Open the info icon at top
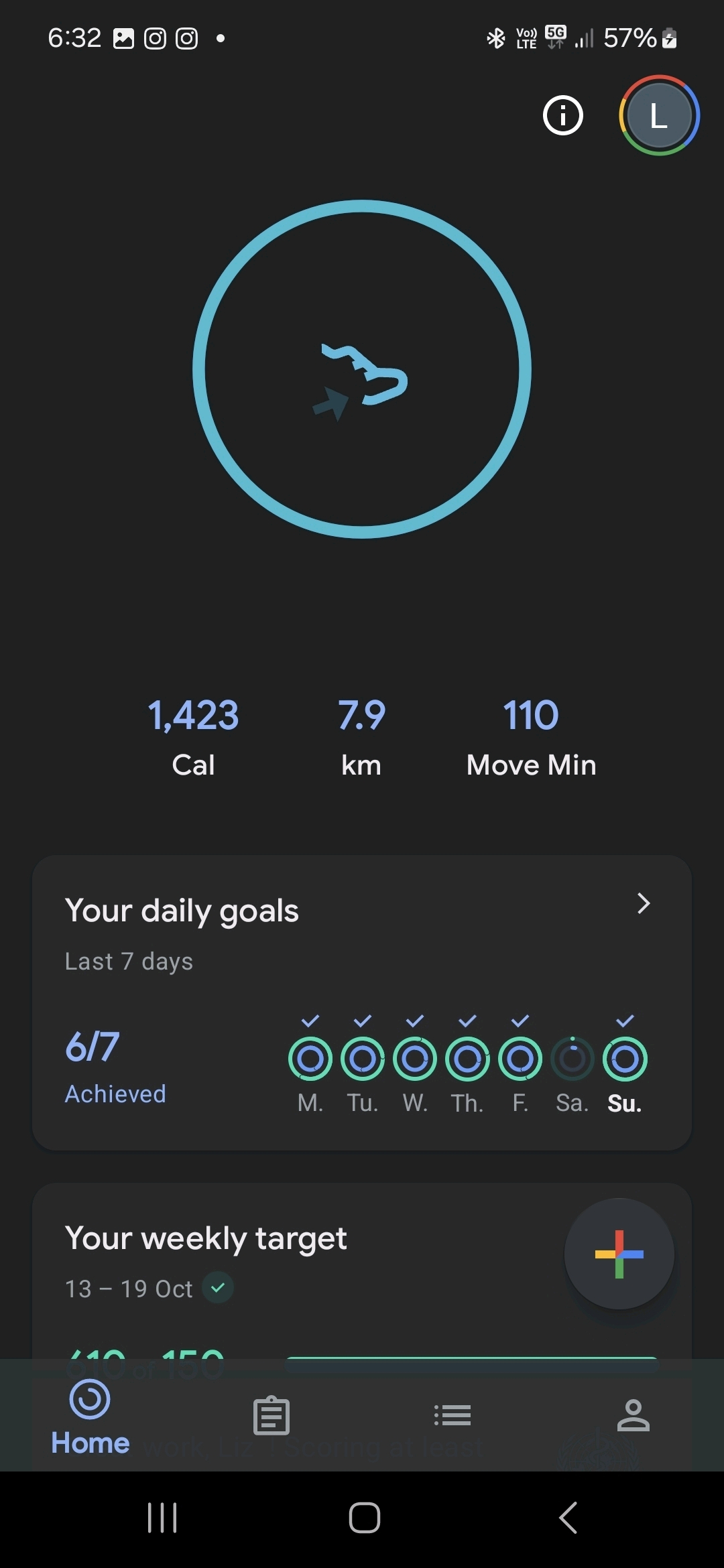 tap(562, 116)
